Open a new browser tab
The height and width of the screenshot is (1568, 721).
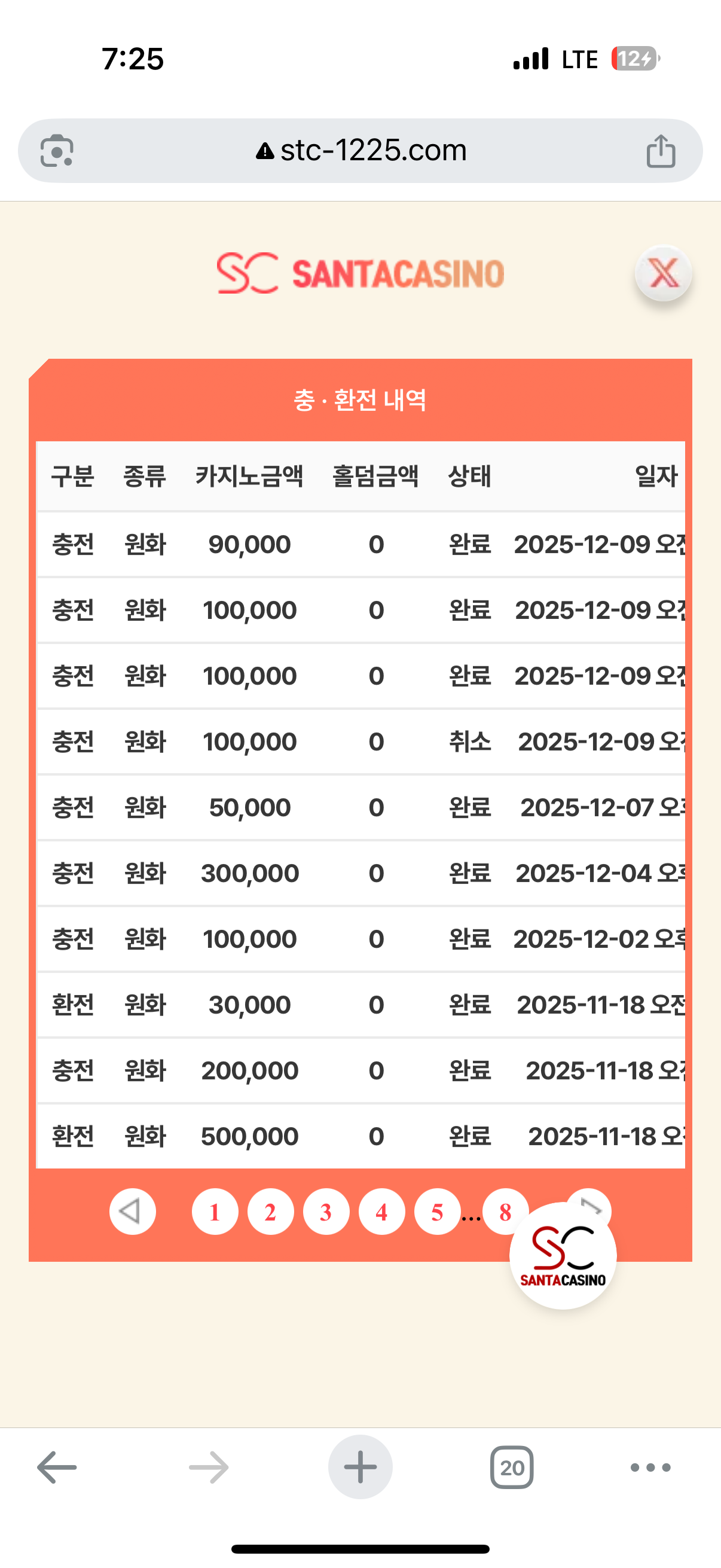click(x=360, y=1467)
